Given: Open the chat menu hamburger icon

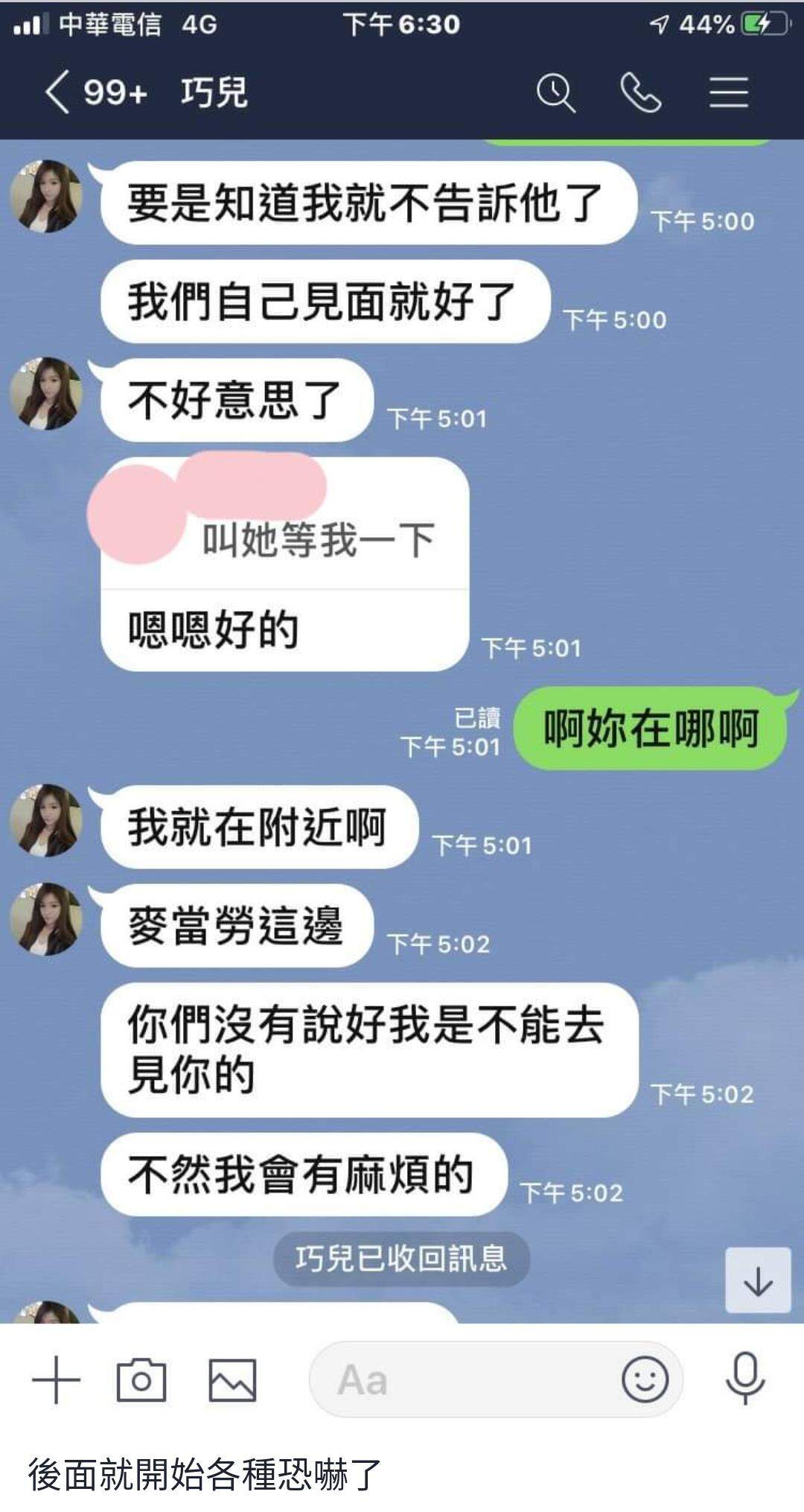Looking at the screenshot, I should tap(728, 93).
